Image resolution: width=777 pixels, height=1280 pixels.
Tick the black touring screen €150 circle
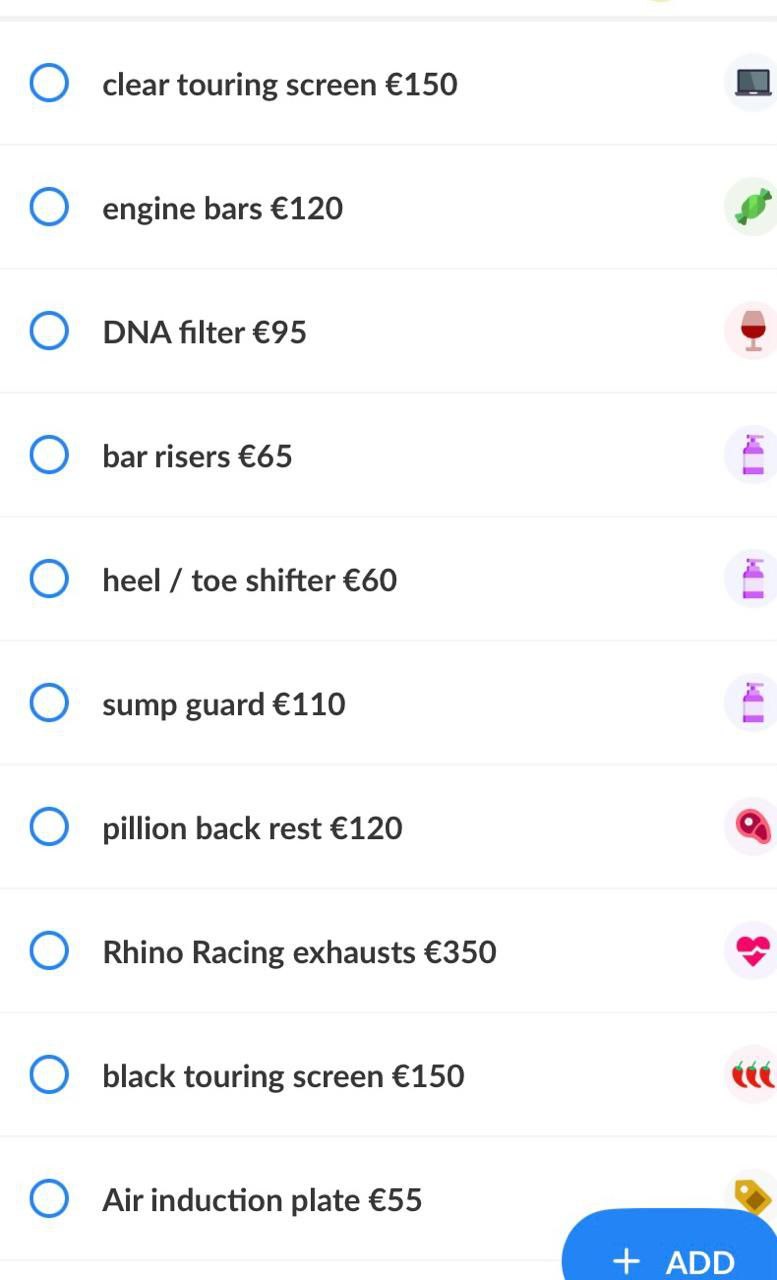49,1075
